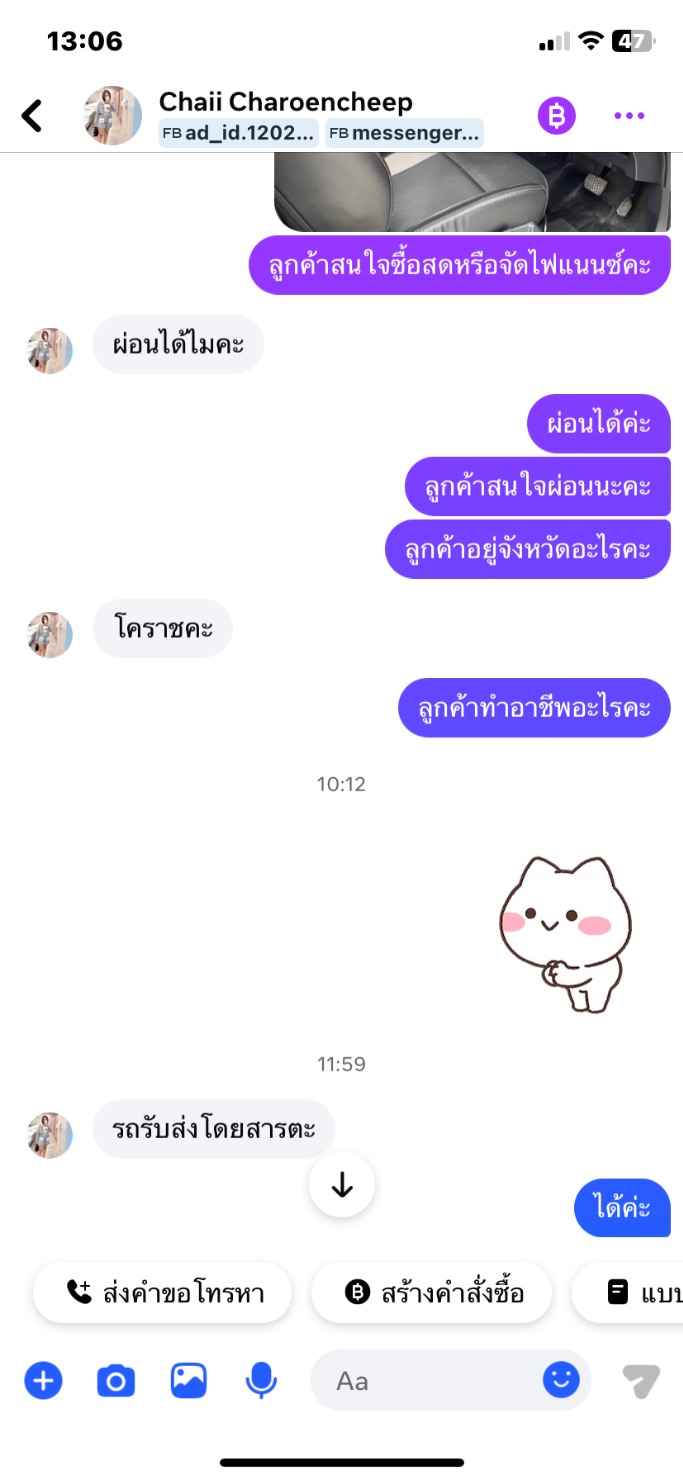
Task: Tap ส่งคำขอโทรหา call request chip
Action: pos(162,1293)
